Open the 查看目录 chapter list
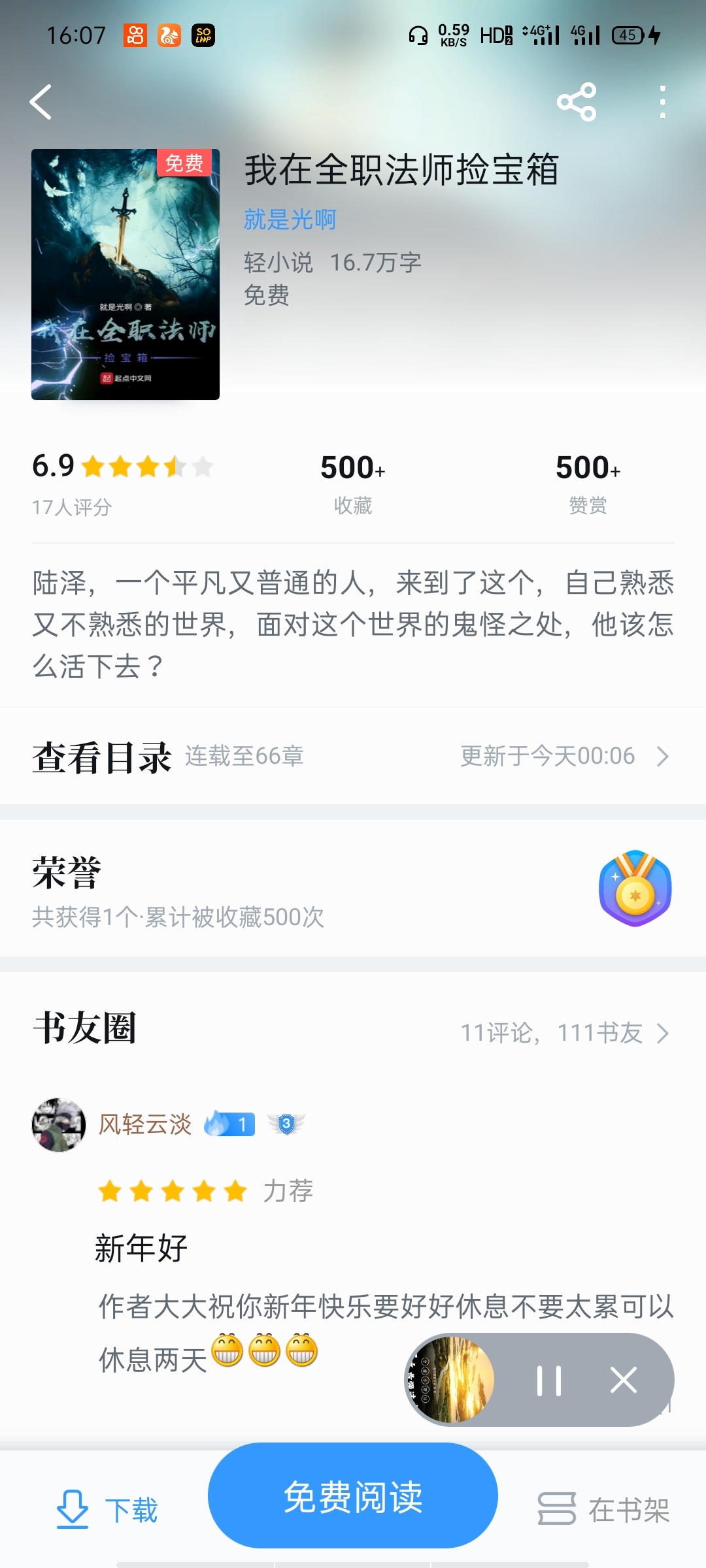The height and width of the screenshot is (1568, 706). click(353, 757)
